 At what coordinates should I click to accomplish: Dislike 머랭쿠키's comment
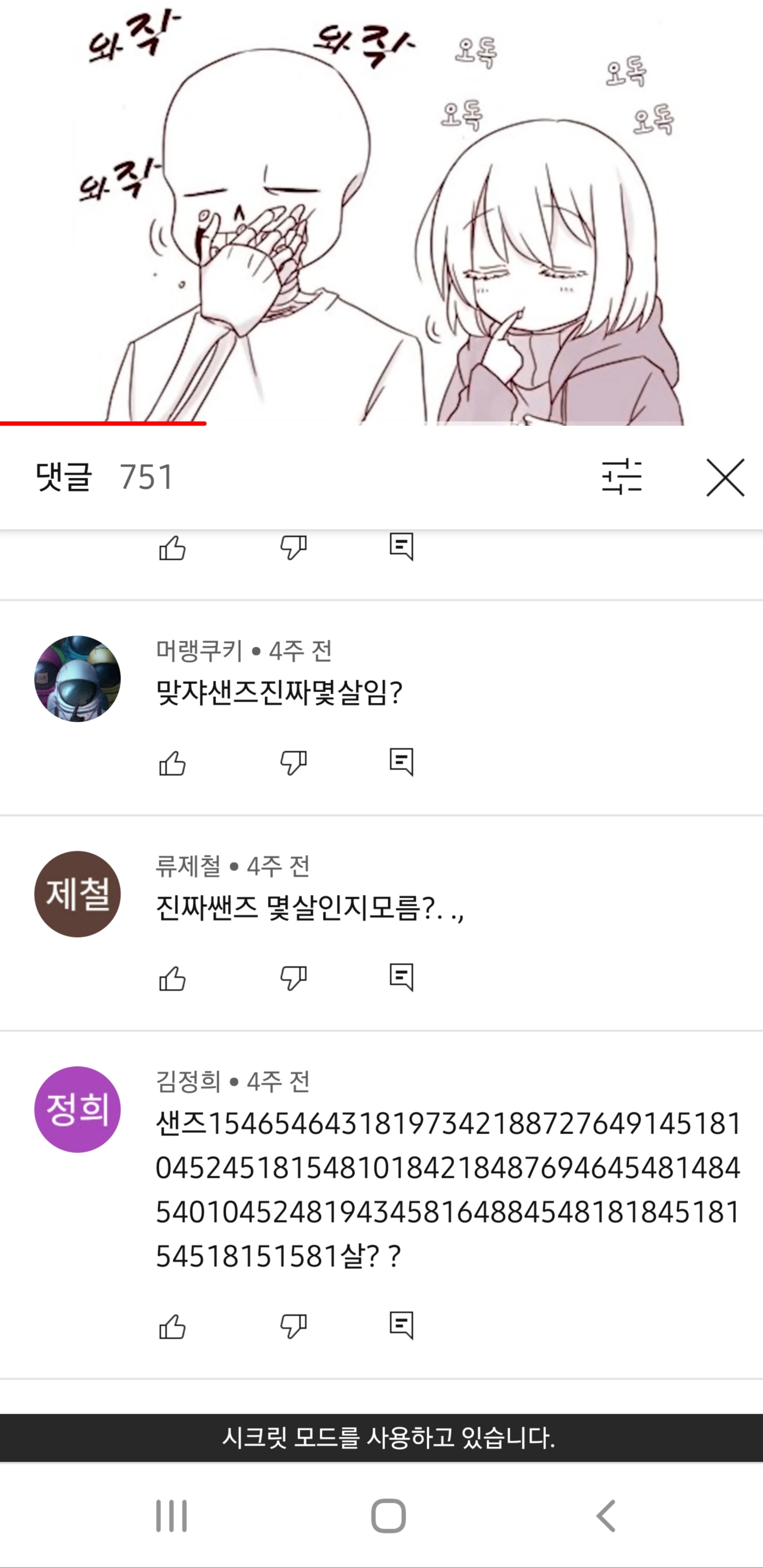[293, 763]
